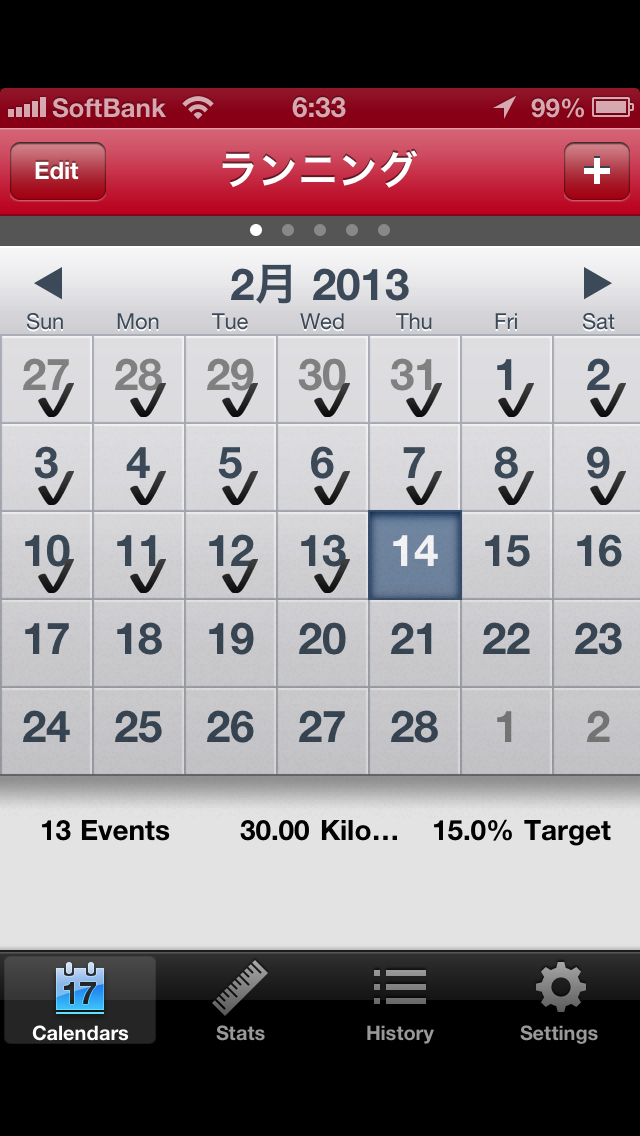Viewport: 640px width, 1136px height.
Task: Open the Settings tab
Action: click(x=559, y=1002)
